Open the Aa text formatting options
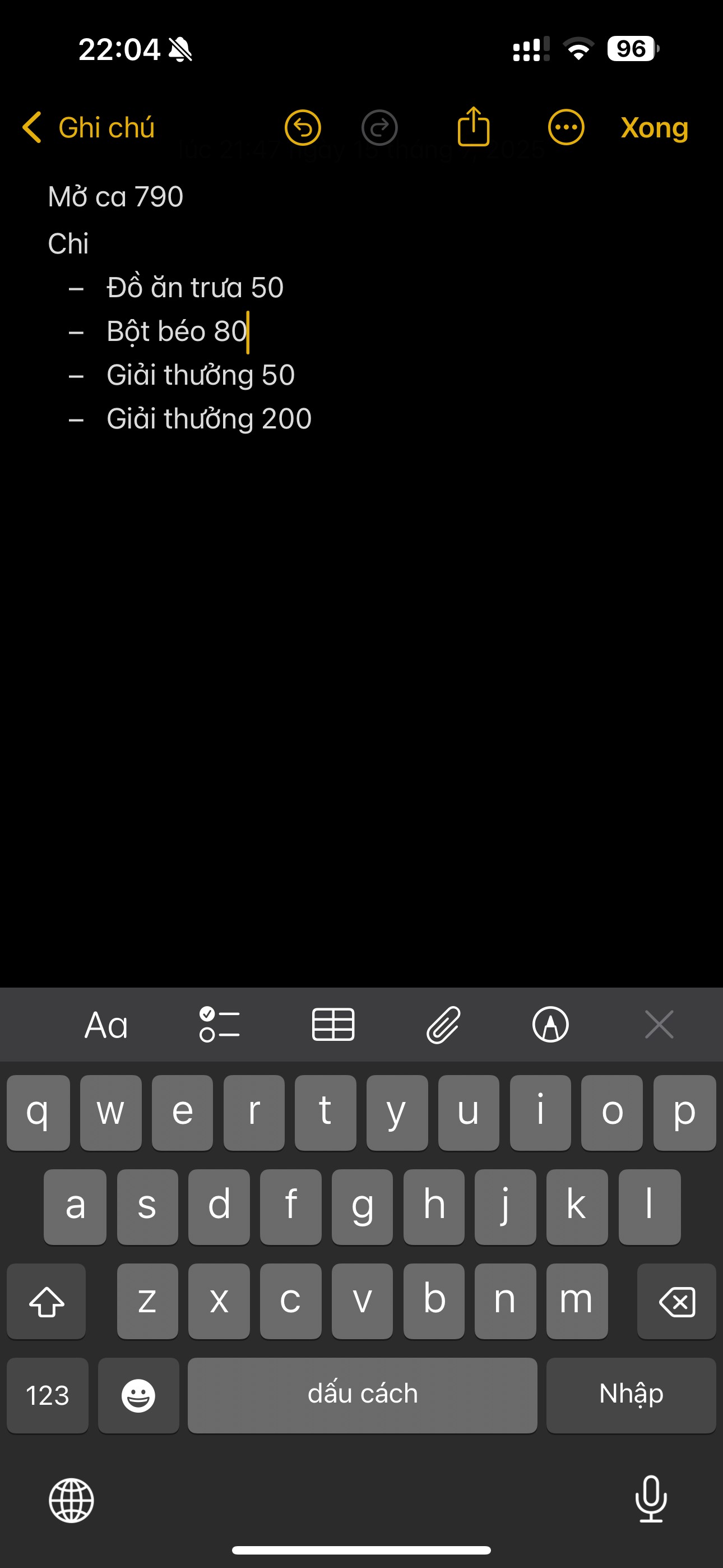 pos(106,1025)
